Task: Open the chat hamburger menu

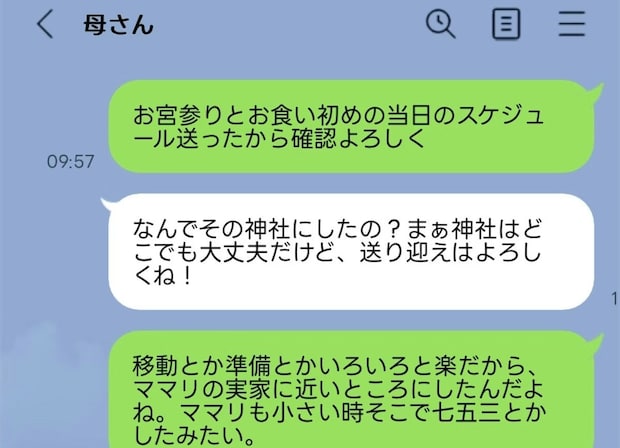Action: 572,24
